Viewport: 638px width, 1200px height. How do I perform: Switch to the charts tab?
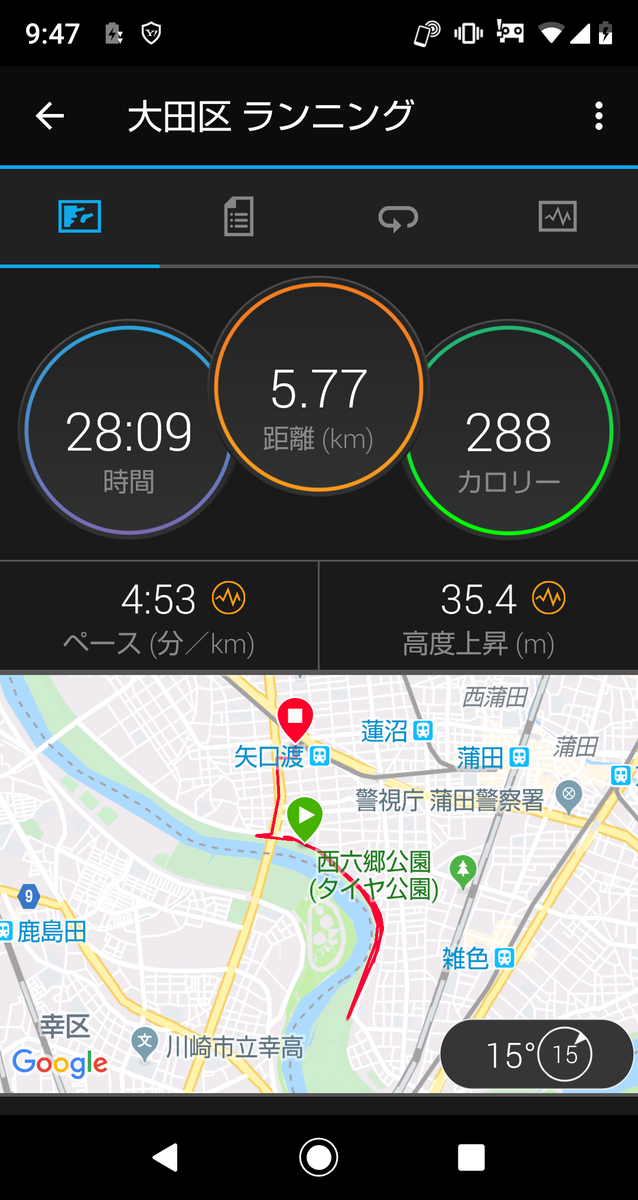[557, 216]
